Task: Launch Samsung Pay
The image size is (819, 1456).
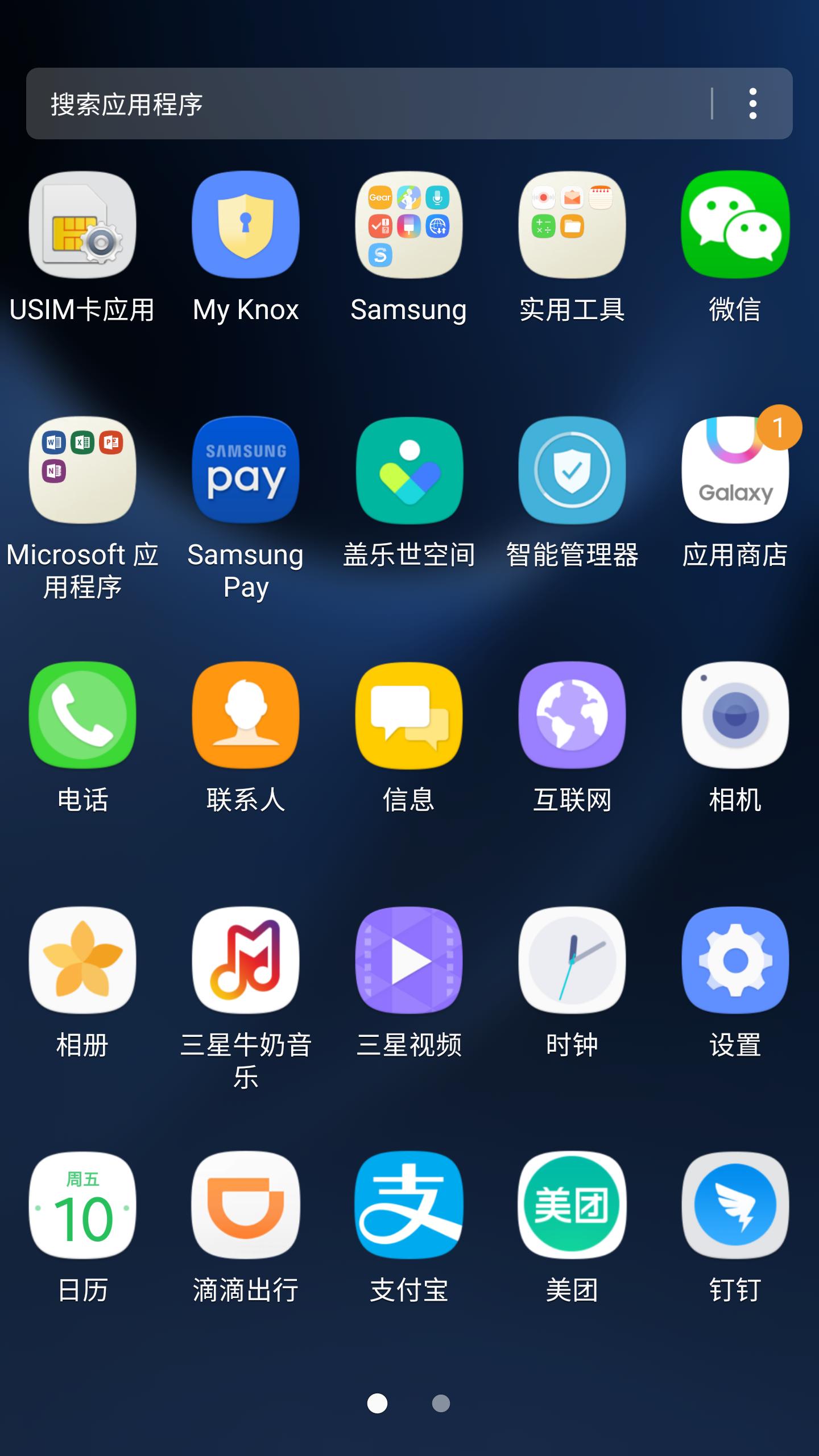Action: coord(246,470)
